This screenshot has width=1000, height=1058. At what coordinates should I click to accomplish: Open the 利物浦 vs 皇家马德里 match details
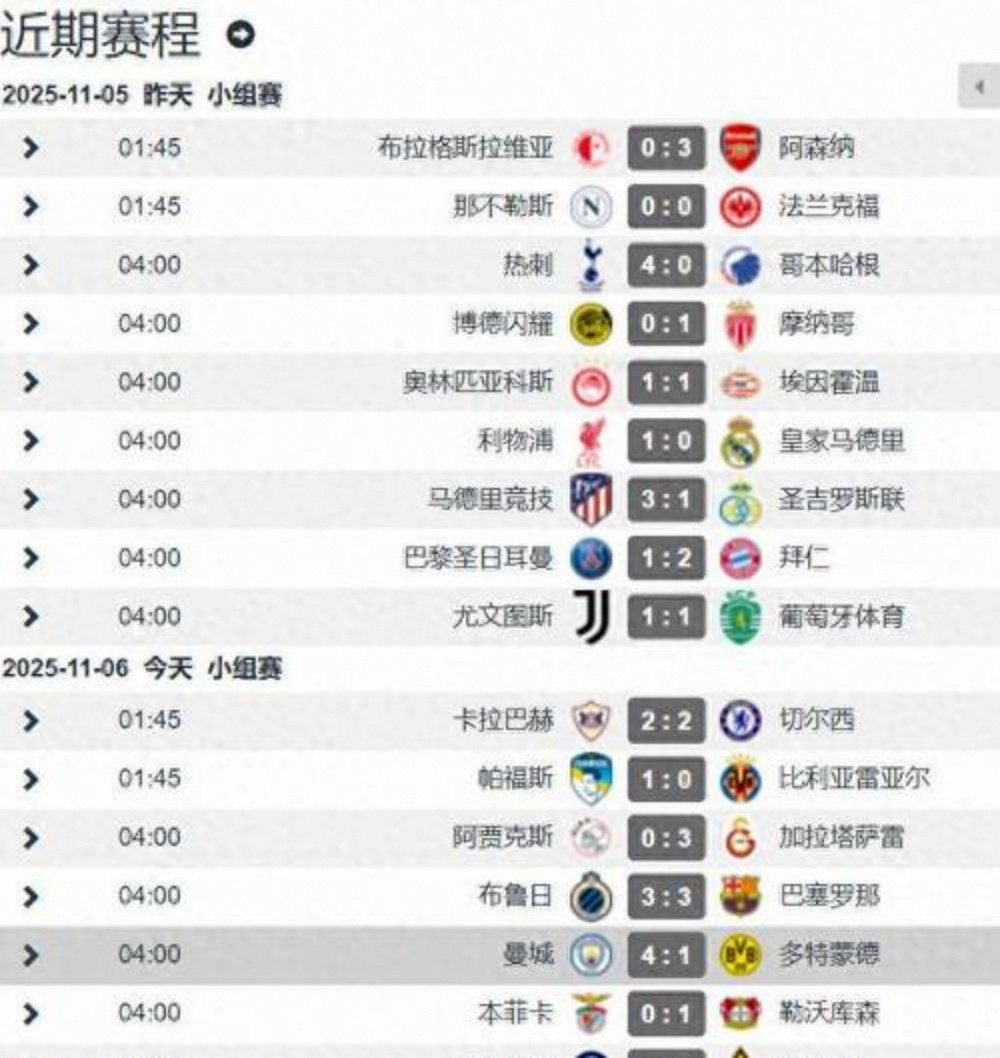point(32,441)
